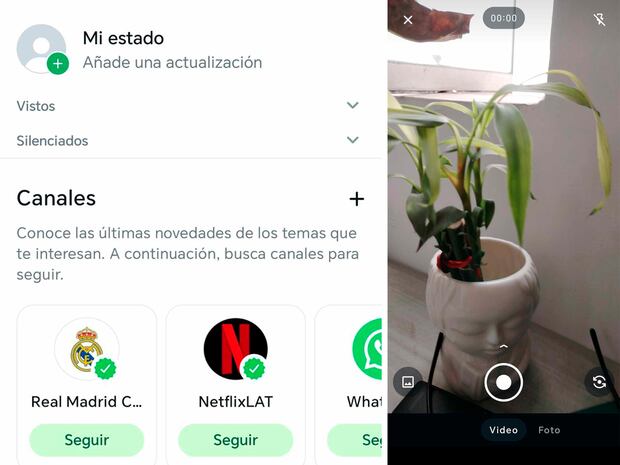Open the NetflixLAT channel card
The width and height of the screenshot is (620, 465).
[235, 360]
